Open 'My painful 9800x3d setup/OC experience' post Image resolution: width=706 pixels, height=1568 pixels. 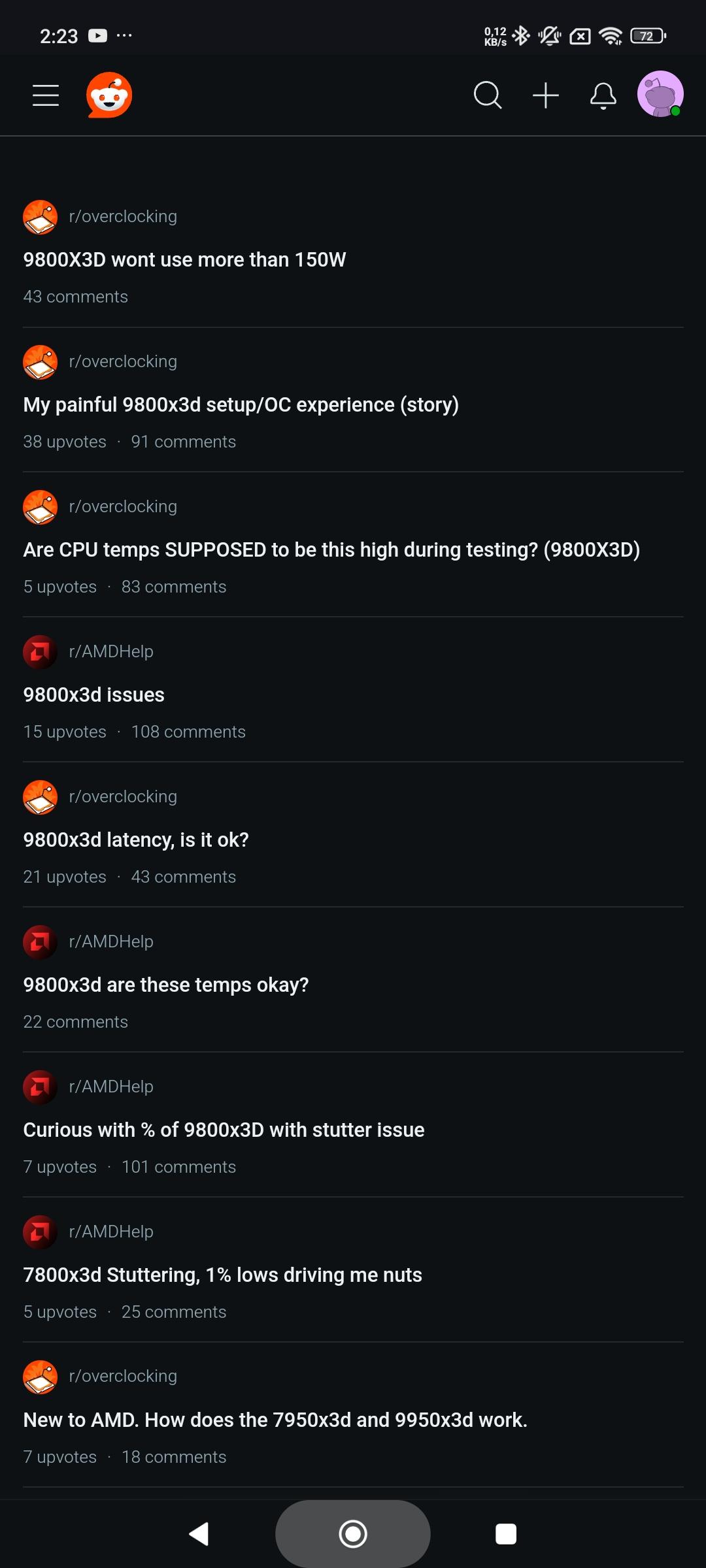pyautogui.click(x=241, y=405)
